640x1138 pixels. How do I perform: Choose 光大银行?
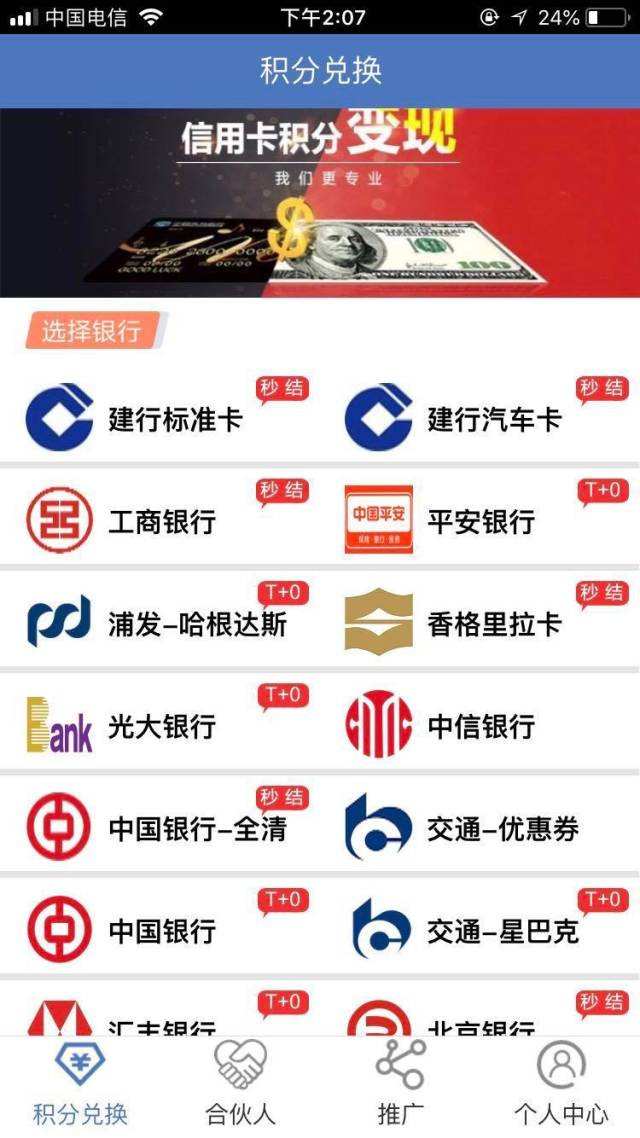(160, 724)
